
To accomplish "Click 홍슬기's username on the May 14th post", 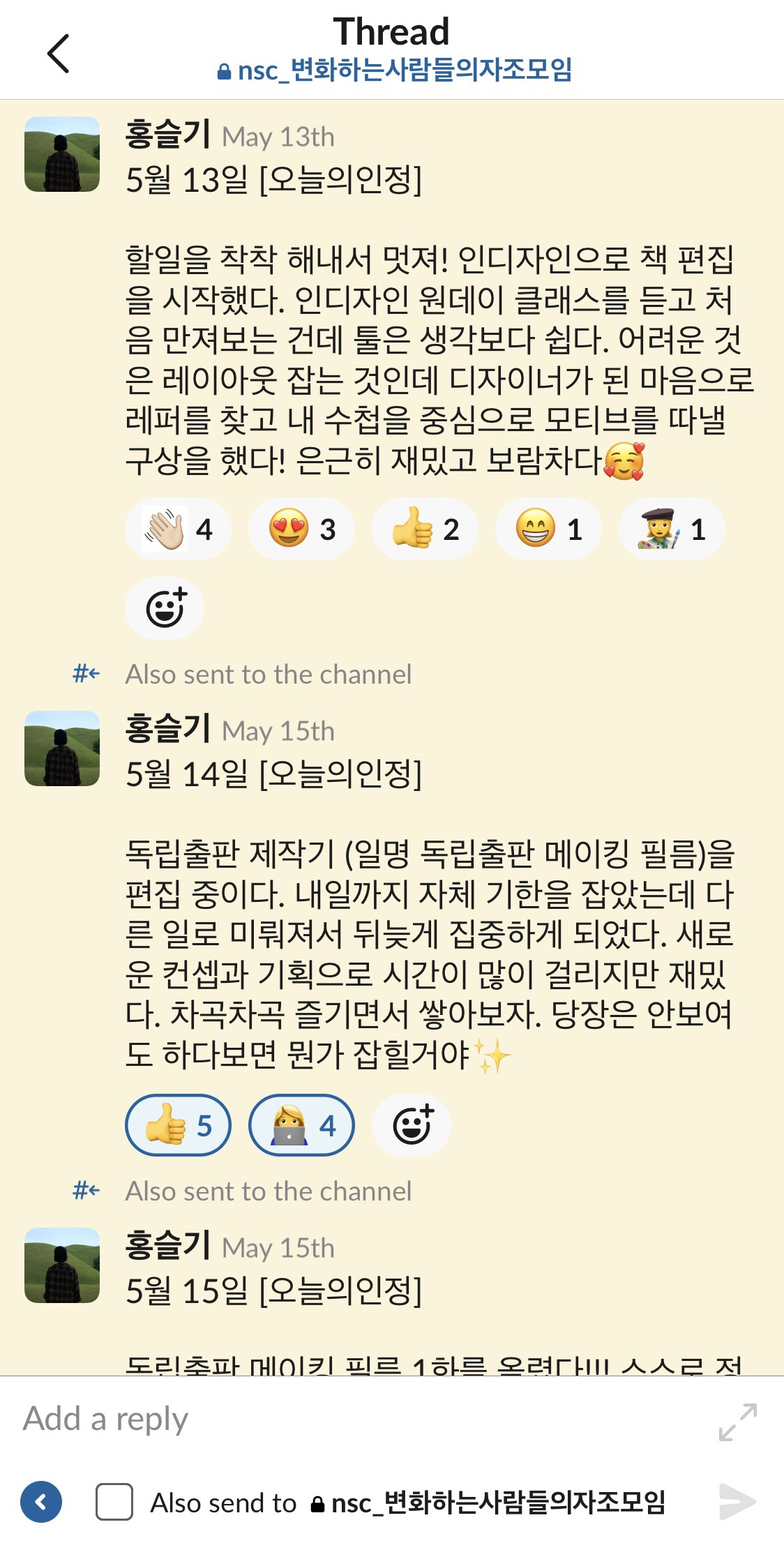I will [x=167, y=731].
